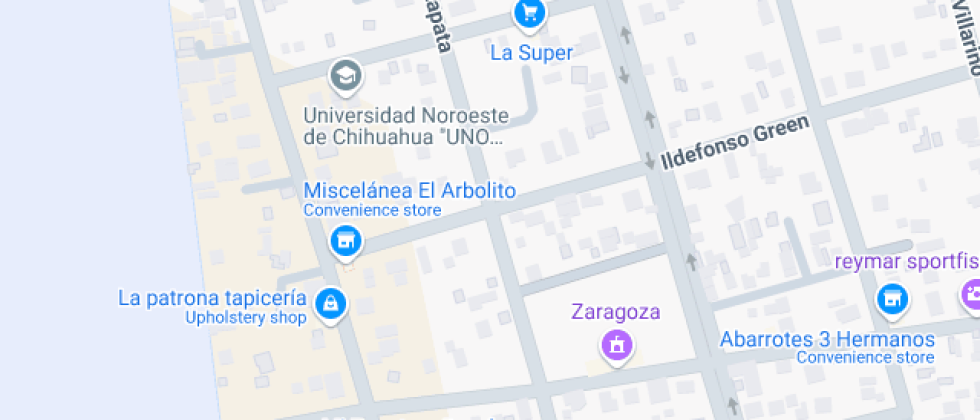Tap the Miscelánea El Arbolito store pin
Image resolution: width=980 pixels, height=420 pixels.
(346, 240)
